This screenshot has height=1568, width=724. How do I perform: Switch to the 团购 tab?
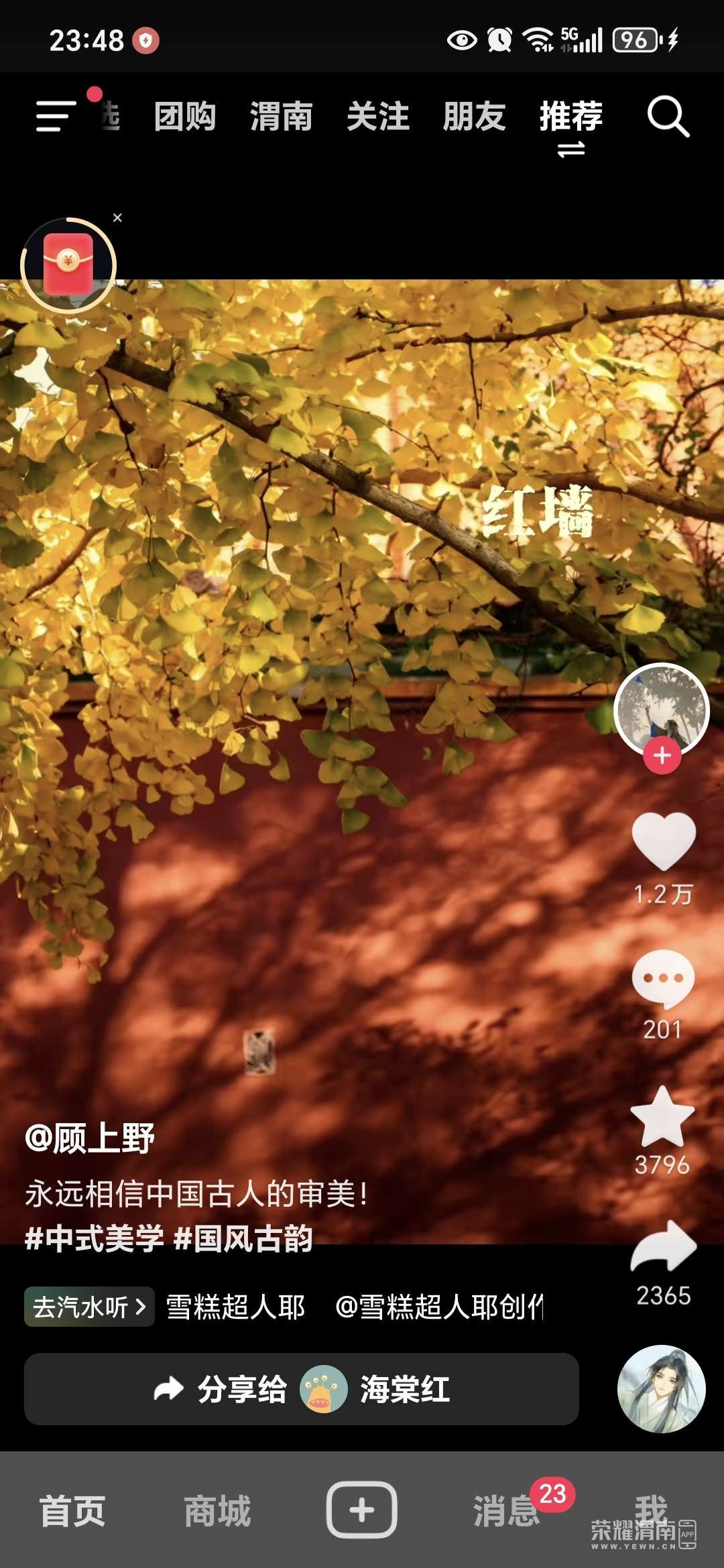pos(185,117)
